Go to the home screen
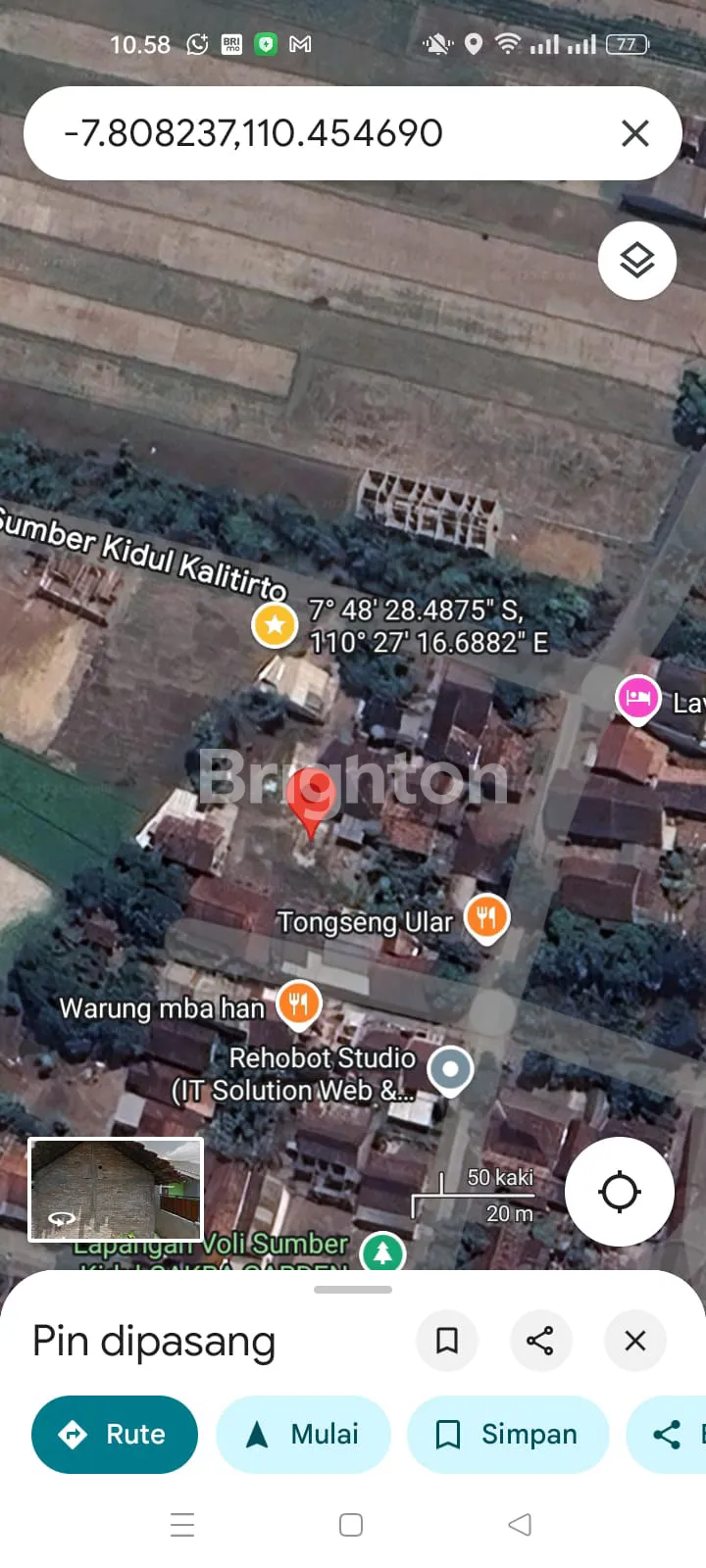 pos(351,1525)
